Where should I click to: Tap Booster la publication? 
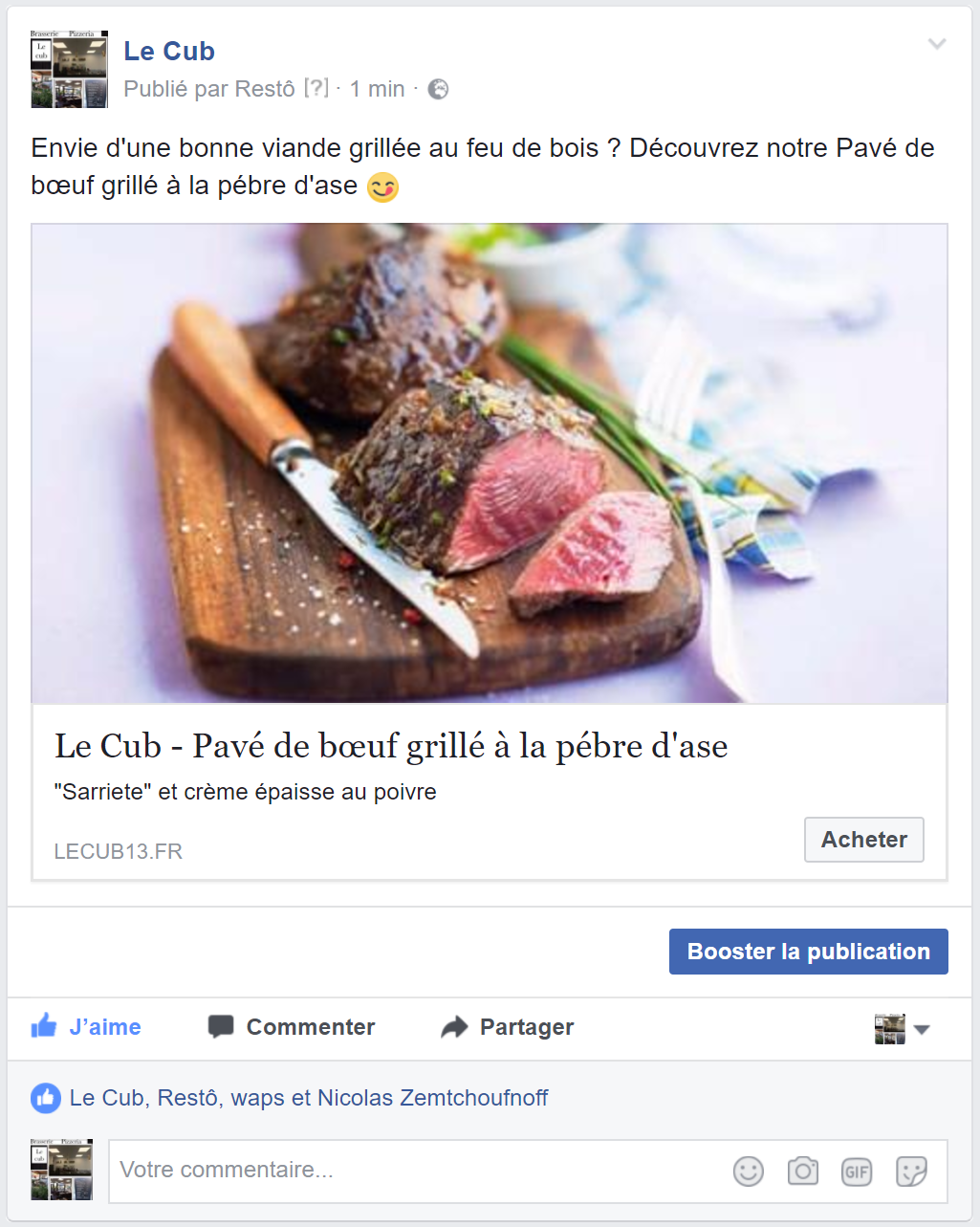click(808, 952)
